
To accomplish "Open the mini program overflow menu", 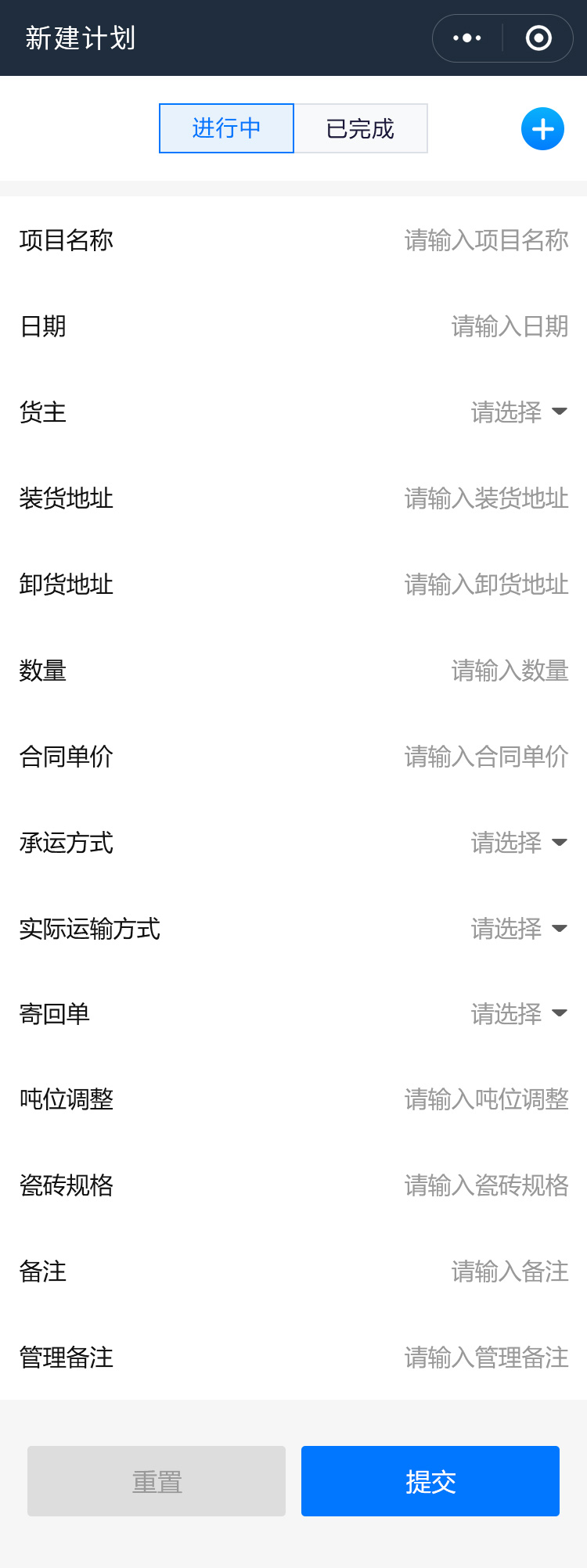I will pyautogui.click(x=467, y=38).
